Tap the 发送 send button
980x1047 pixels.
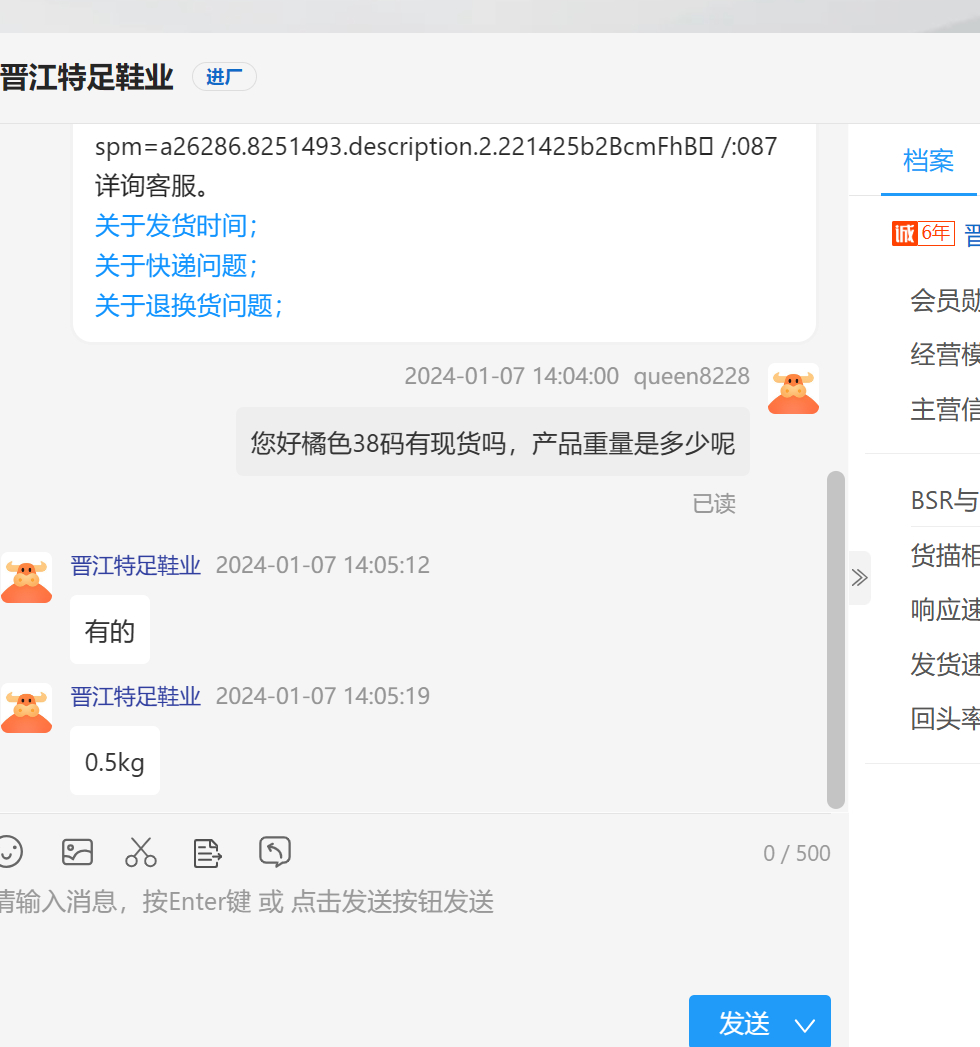coord(743,1023)
